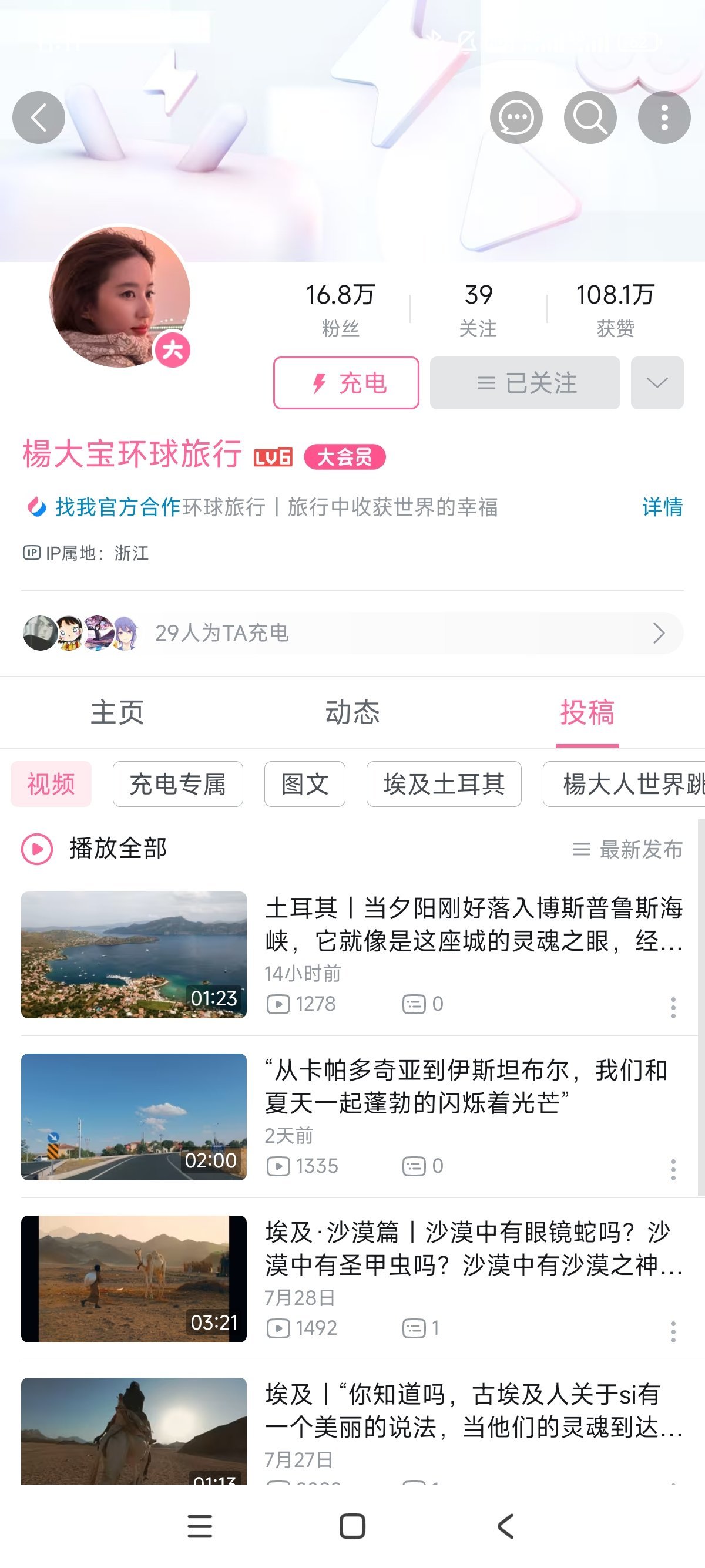Open more options for the 从卡帕多奇亚到伊斯坦布尔 video
705x1568 pixels.
click(x=673, y=1169)
